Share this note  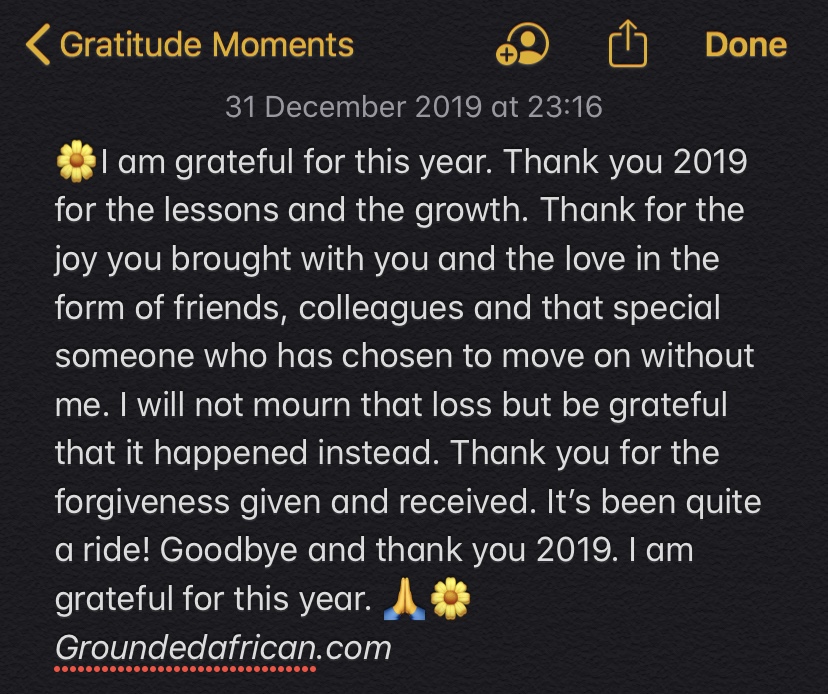coord(628,45)
